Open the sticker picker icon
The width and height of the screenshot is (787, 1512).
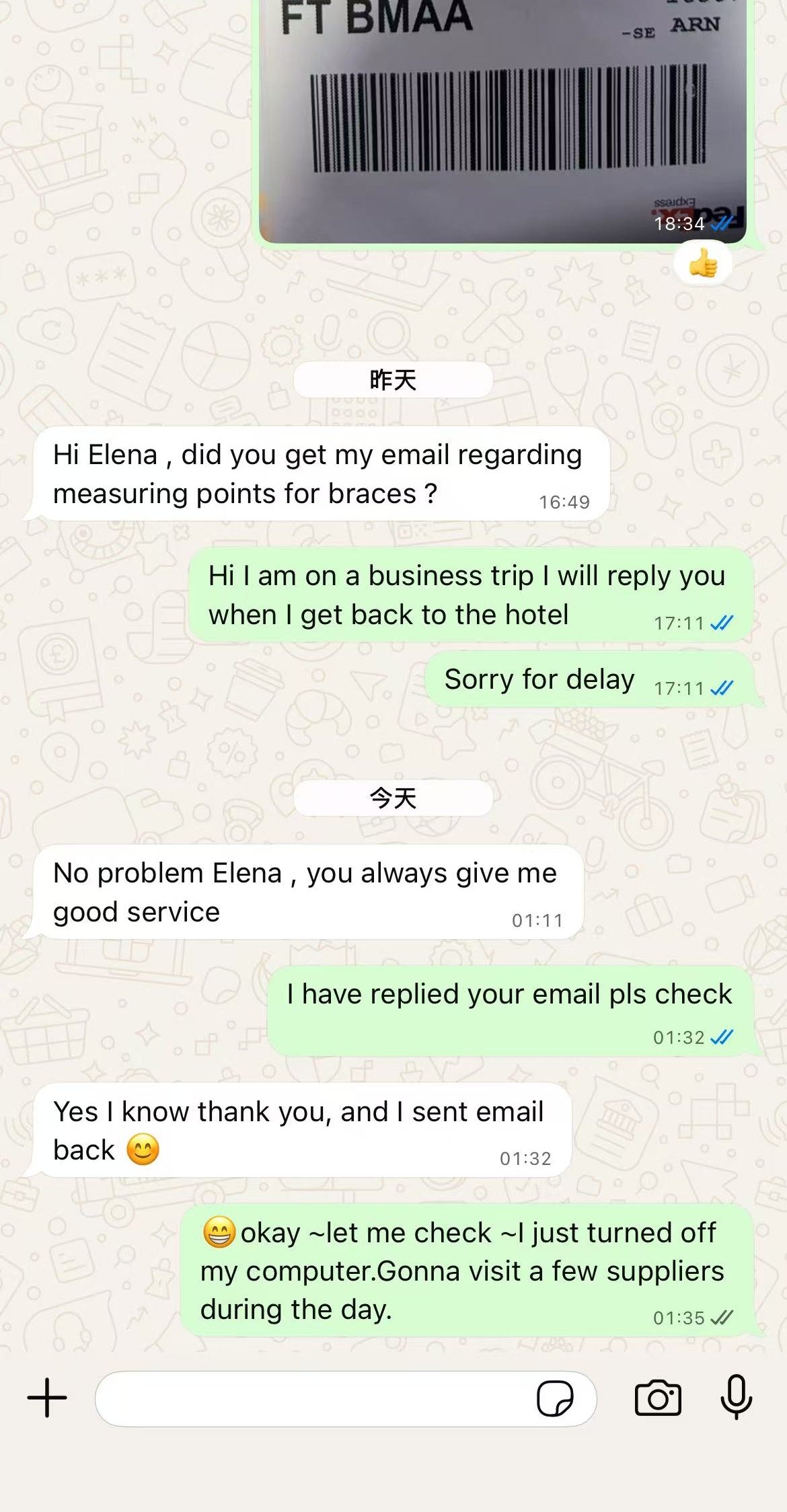[555, 1399]
